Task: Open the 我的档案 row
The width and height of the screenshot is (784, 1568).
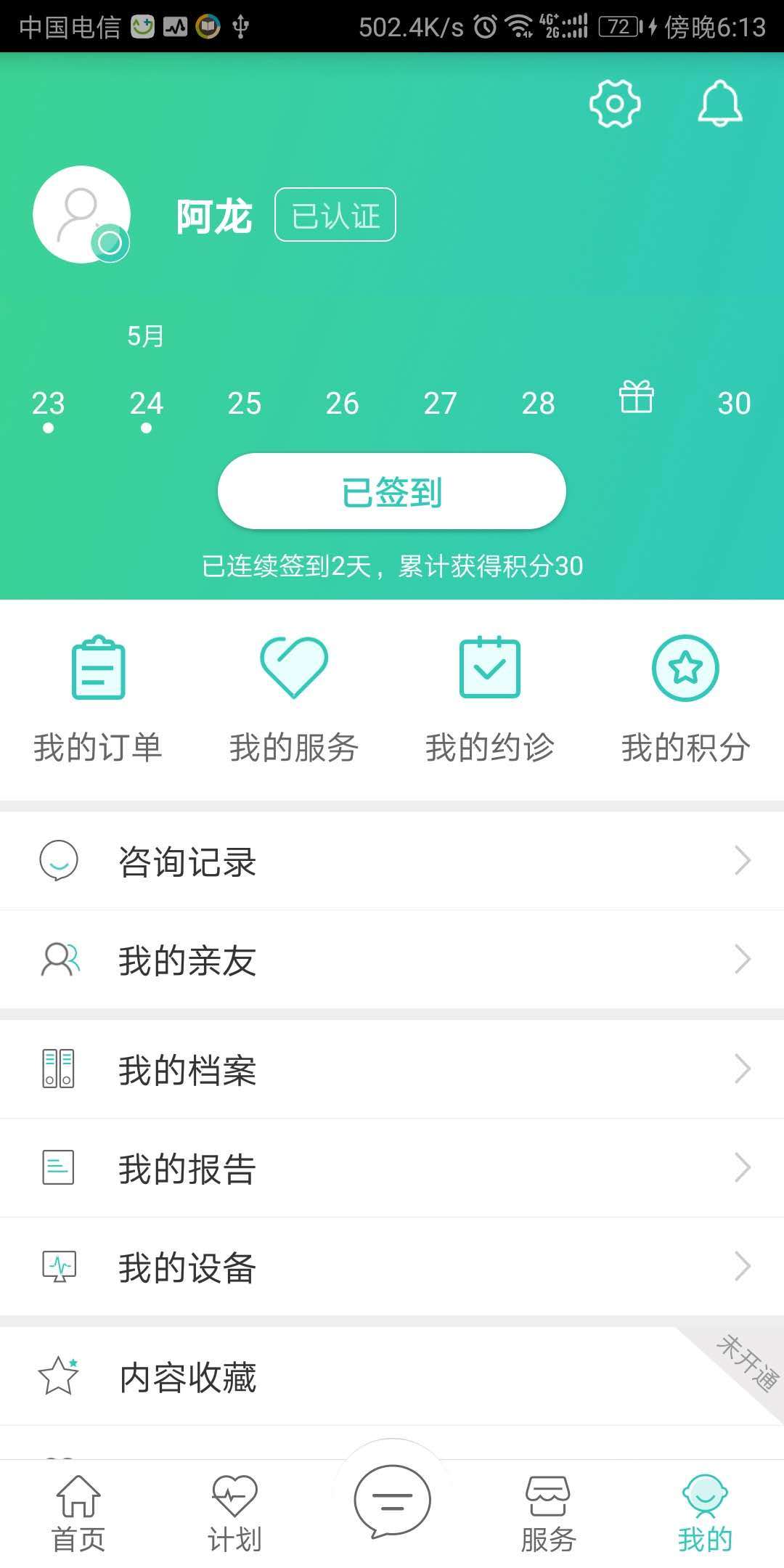Action: 392,1069
